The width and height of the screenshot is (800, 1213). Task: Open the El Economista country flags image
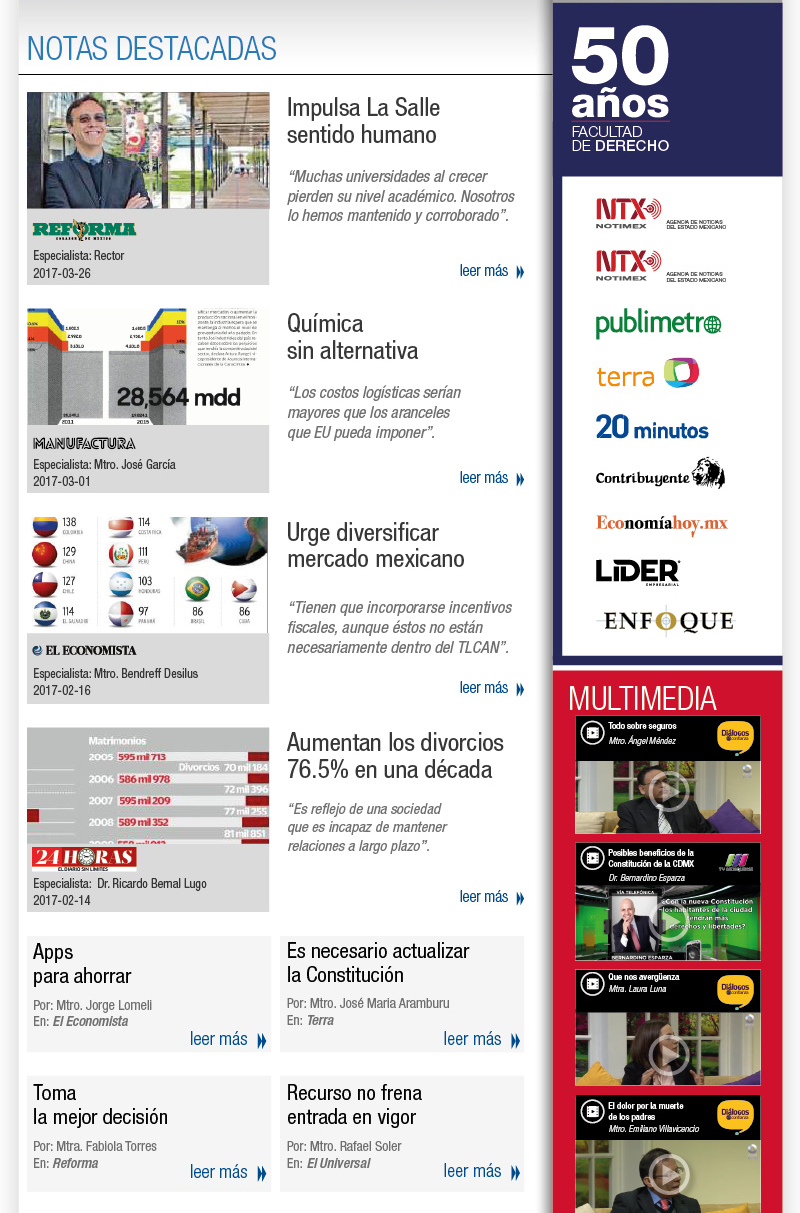(x=148, y=575)
